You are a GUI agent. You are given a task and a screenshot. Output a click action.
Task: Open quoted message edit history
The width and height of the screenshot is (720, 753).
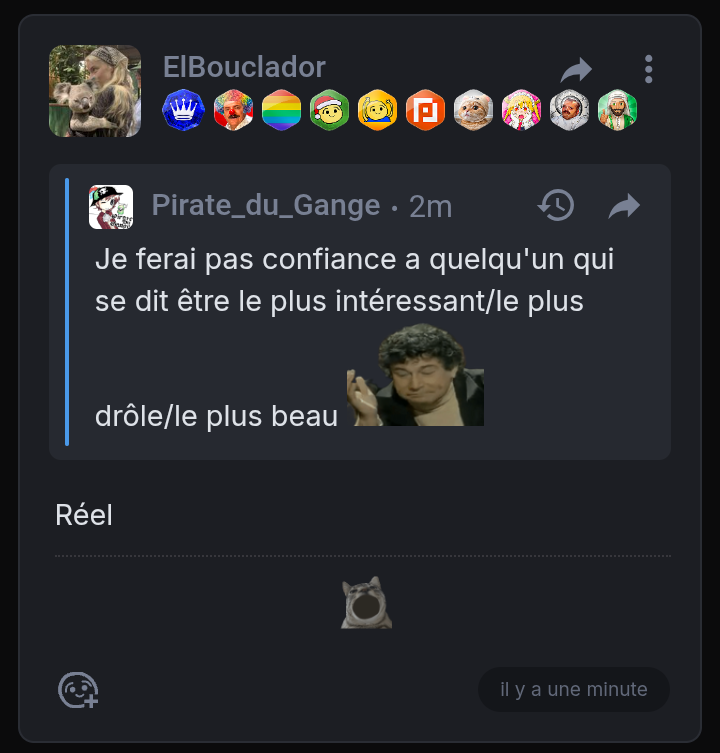(556, 206)
